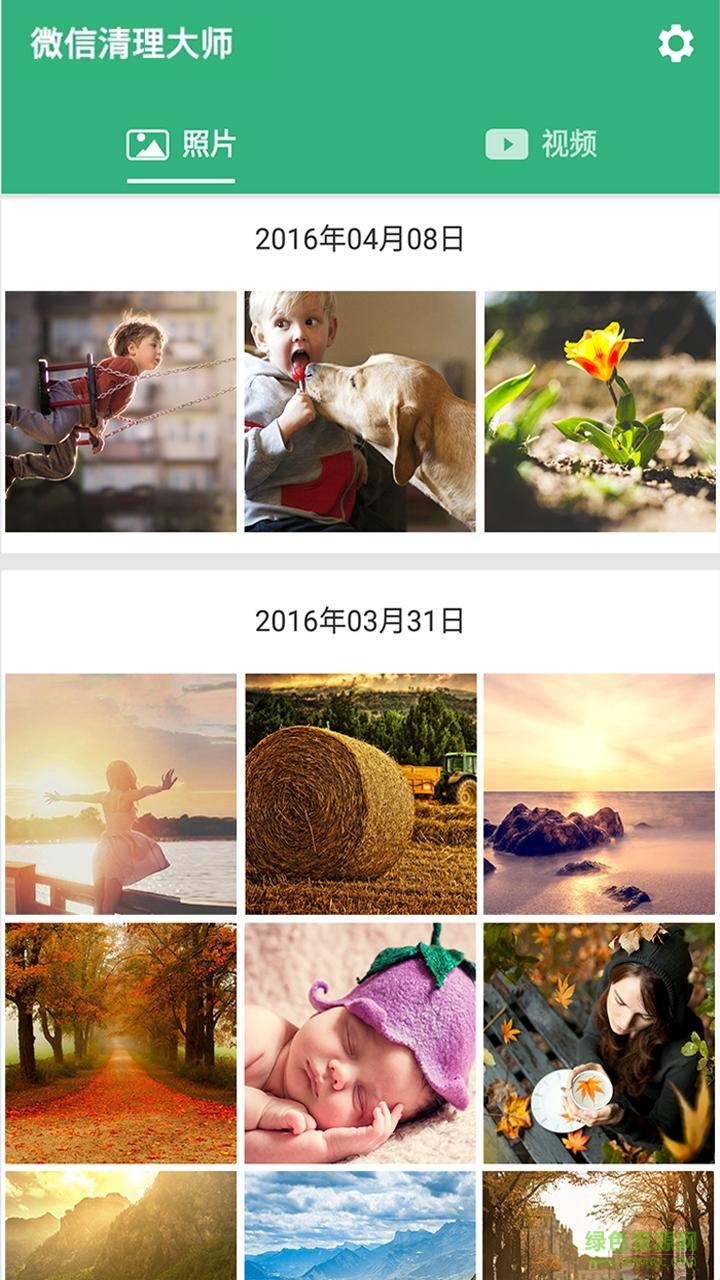View the hay bale photo
This screenshot has height=1280, width=720.
click(360, 793)
